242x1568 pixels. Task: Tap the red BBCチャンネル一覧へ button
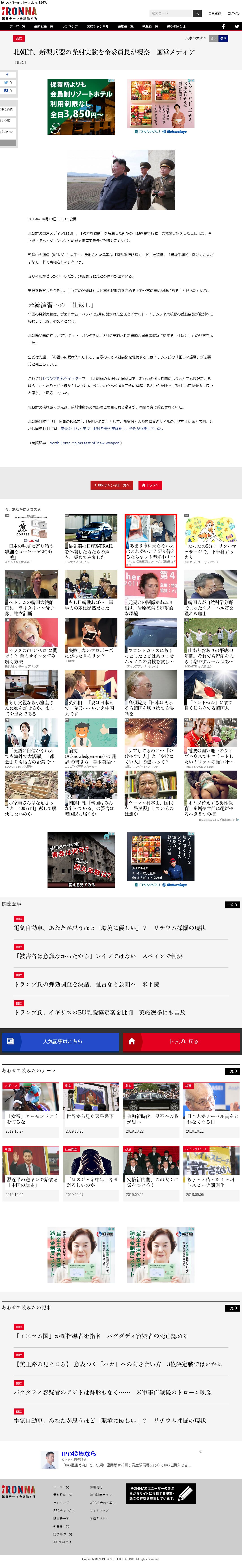pos(112,485)
